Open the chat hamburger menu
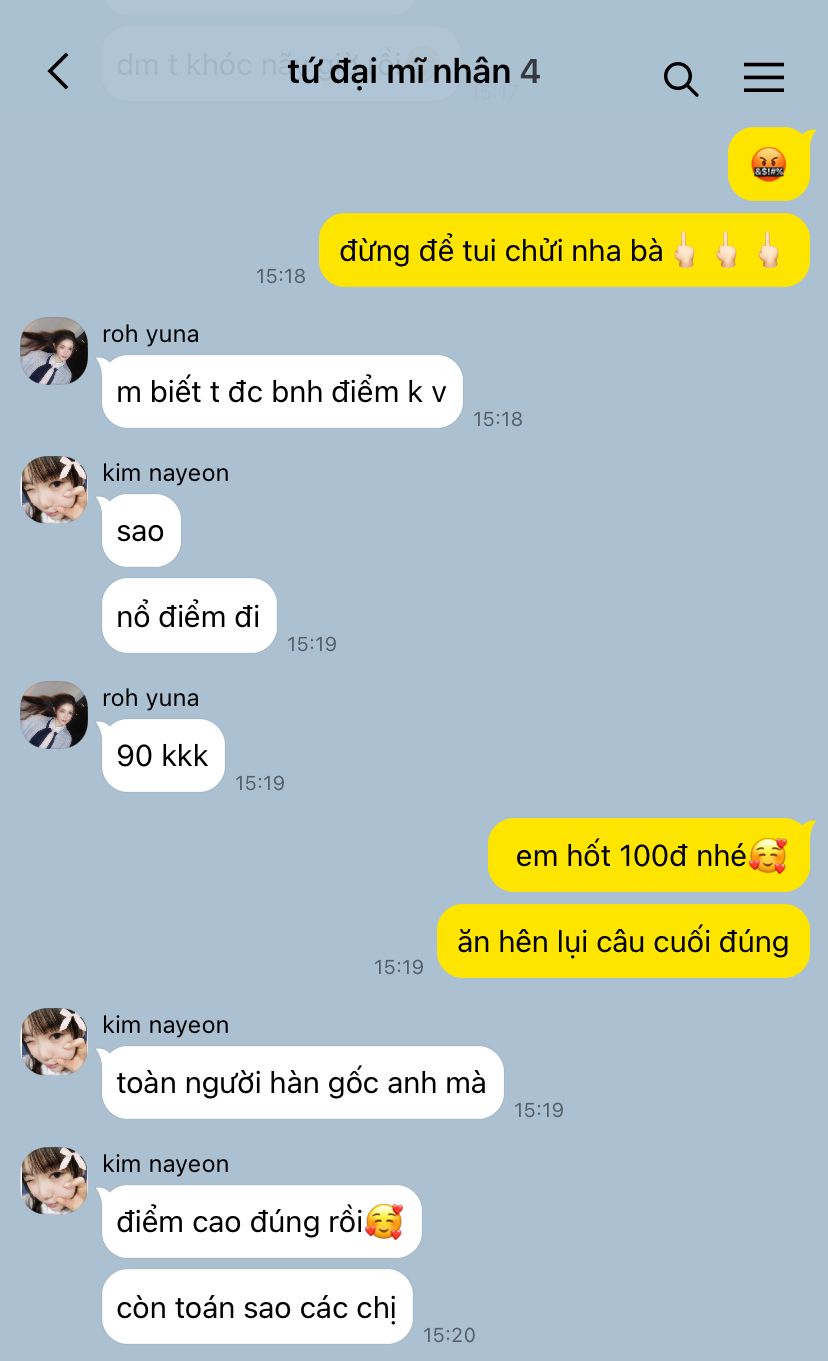 coord(763,78)
